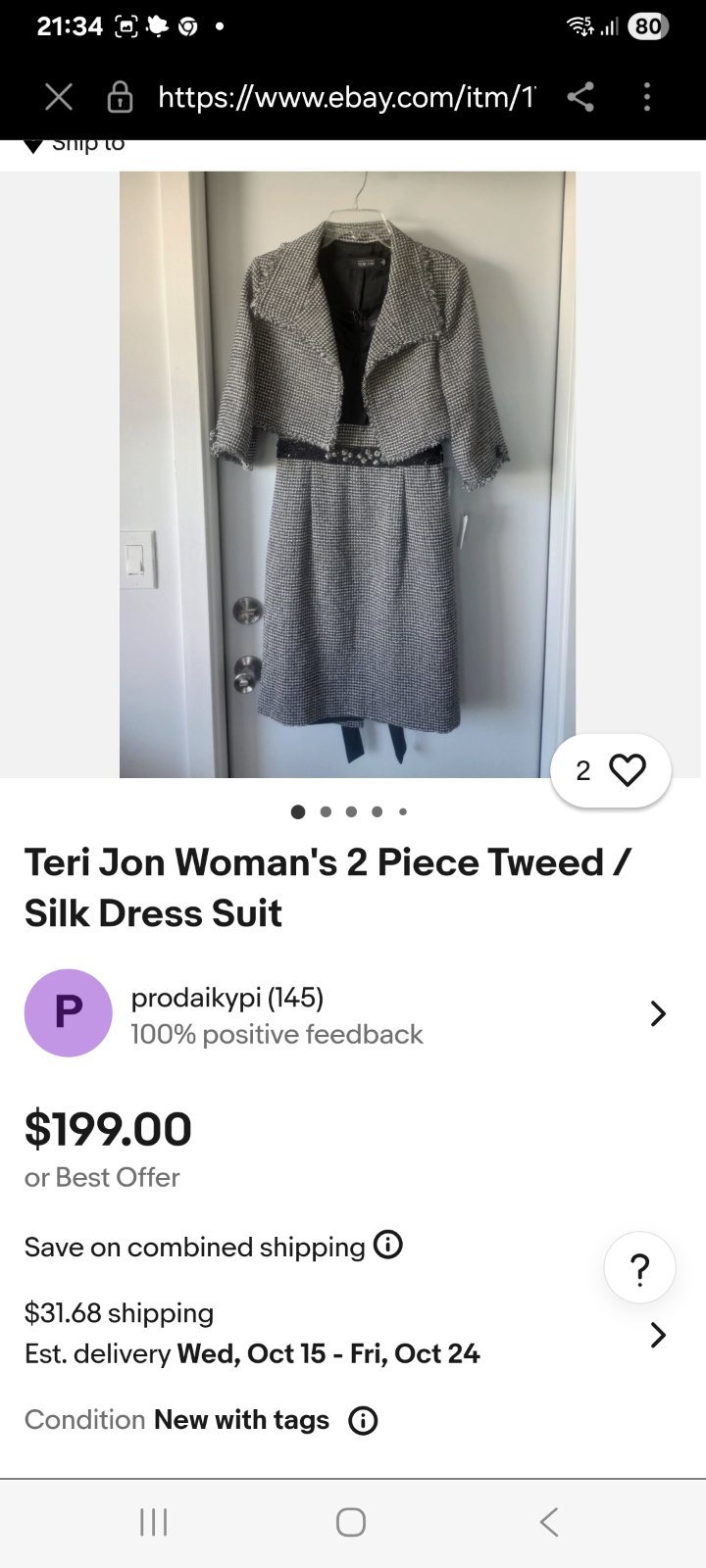Image resolution: width=706 pixels, height=1568 pixels.
Task: Tap the eBay URL in address bar
Action: click(346, 97)
